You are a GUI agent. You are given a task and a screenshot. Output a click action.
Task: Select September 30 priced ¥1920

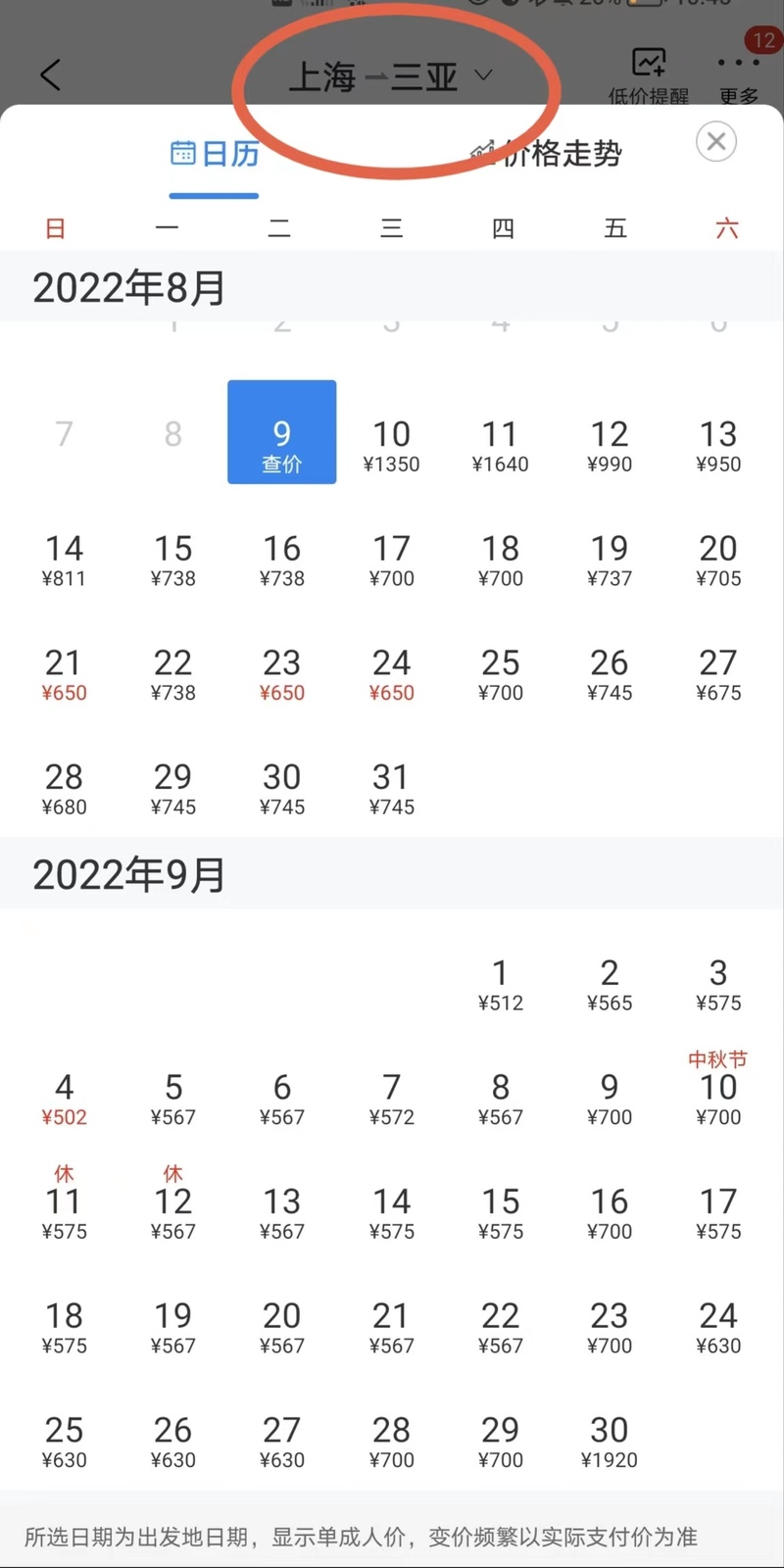click(609, 1443)
